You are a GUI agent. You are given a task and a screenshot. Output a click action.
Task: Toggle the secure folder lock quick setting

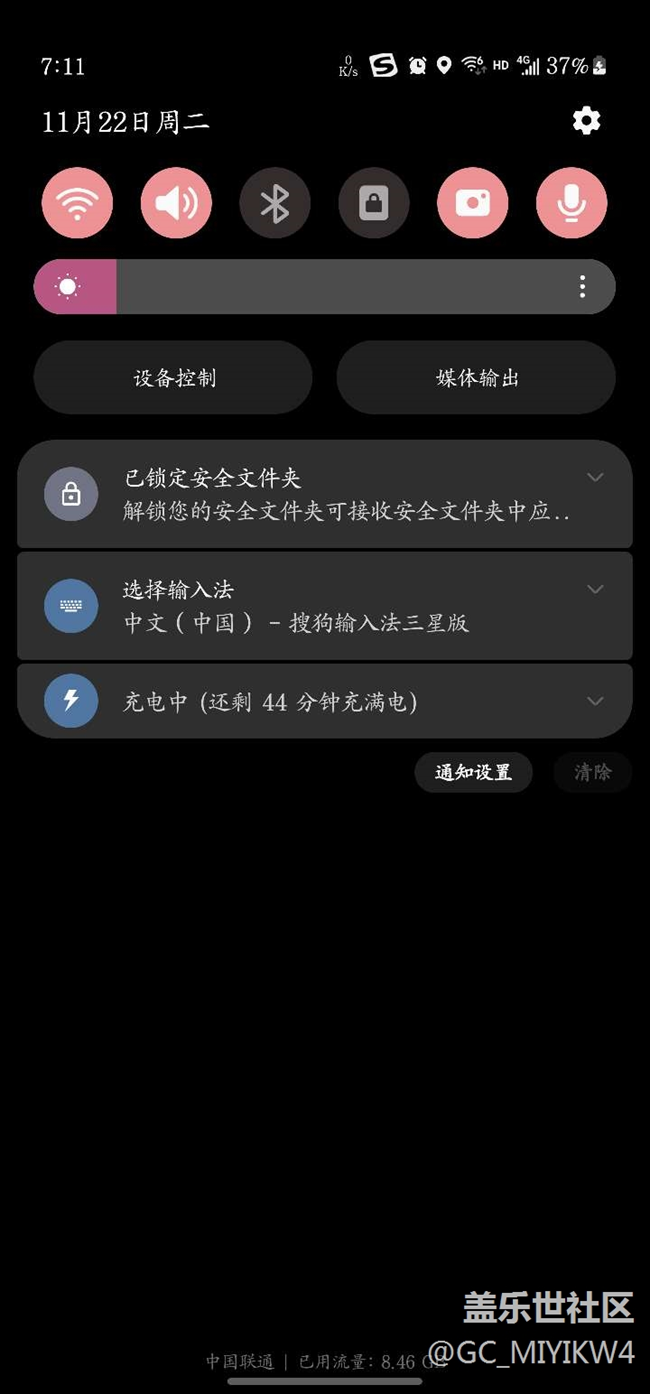point(374,203)
